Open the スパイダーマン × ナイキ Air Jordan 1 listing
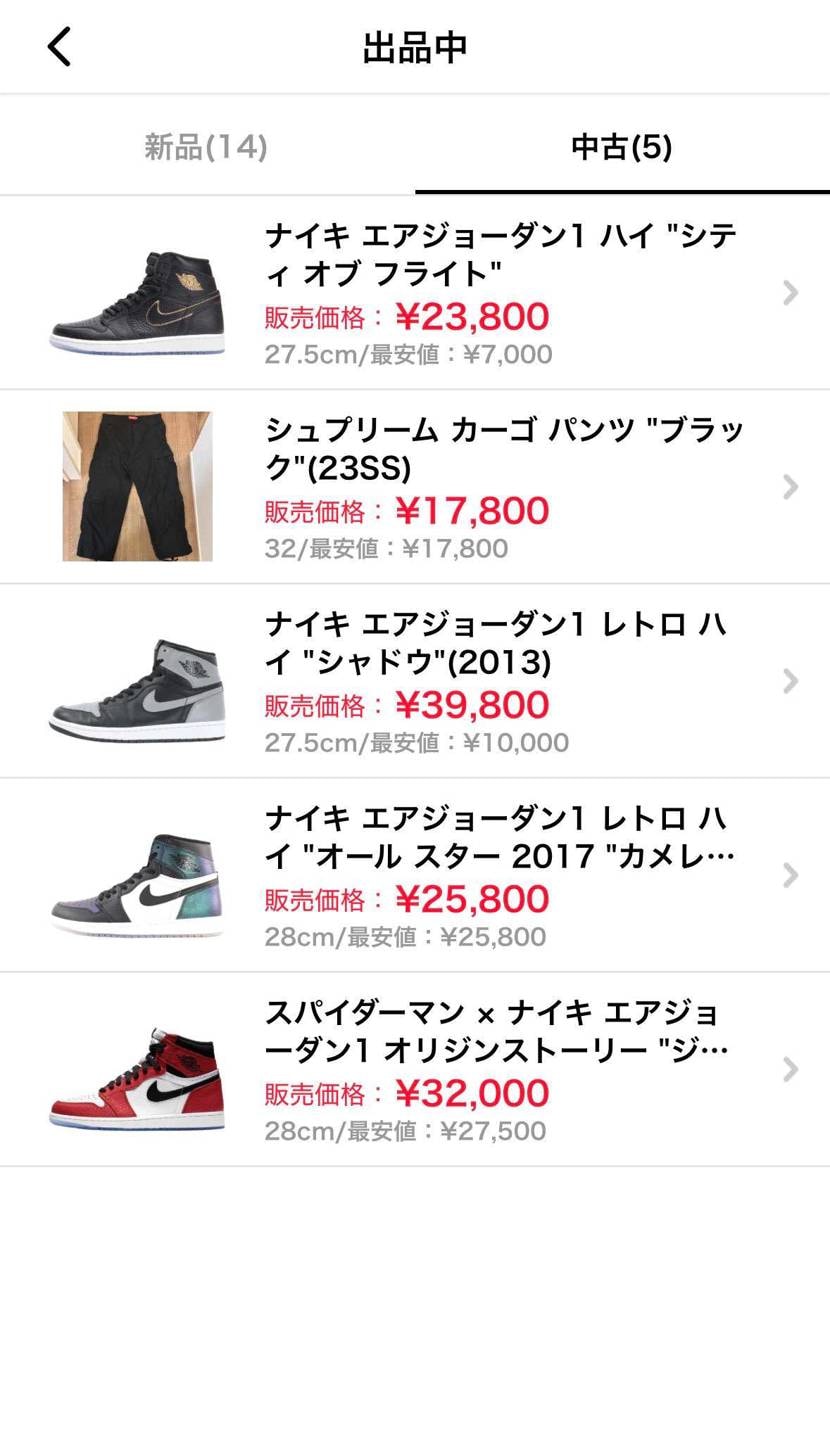This screenshot has width=830, height=1431. click(x=415, y=1069)
